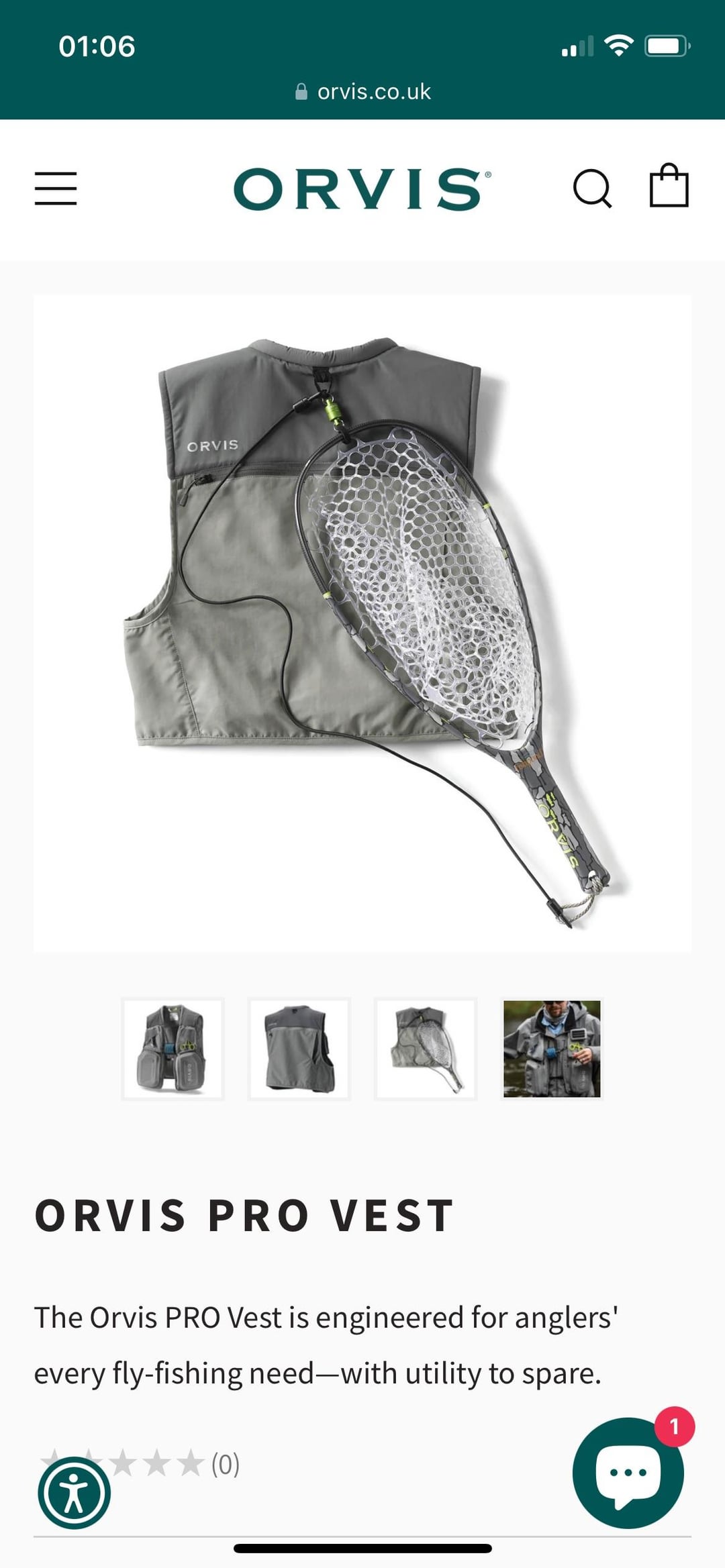Select the back view vest thumbnail
The height and width of the screenshot is (1568, 725).
point(299,1049)
